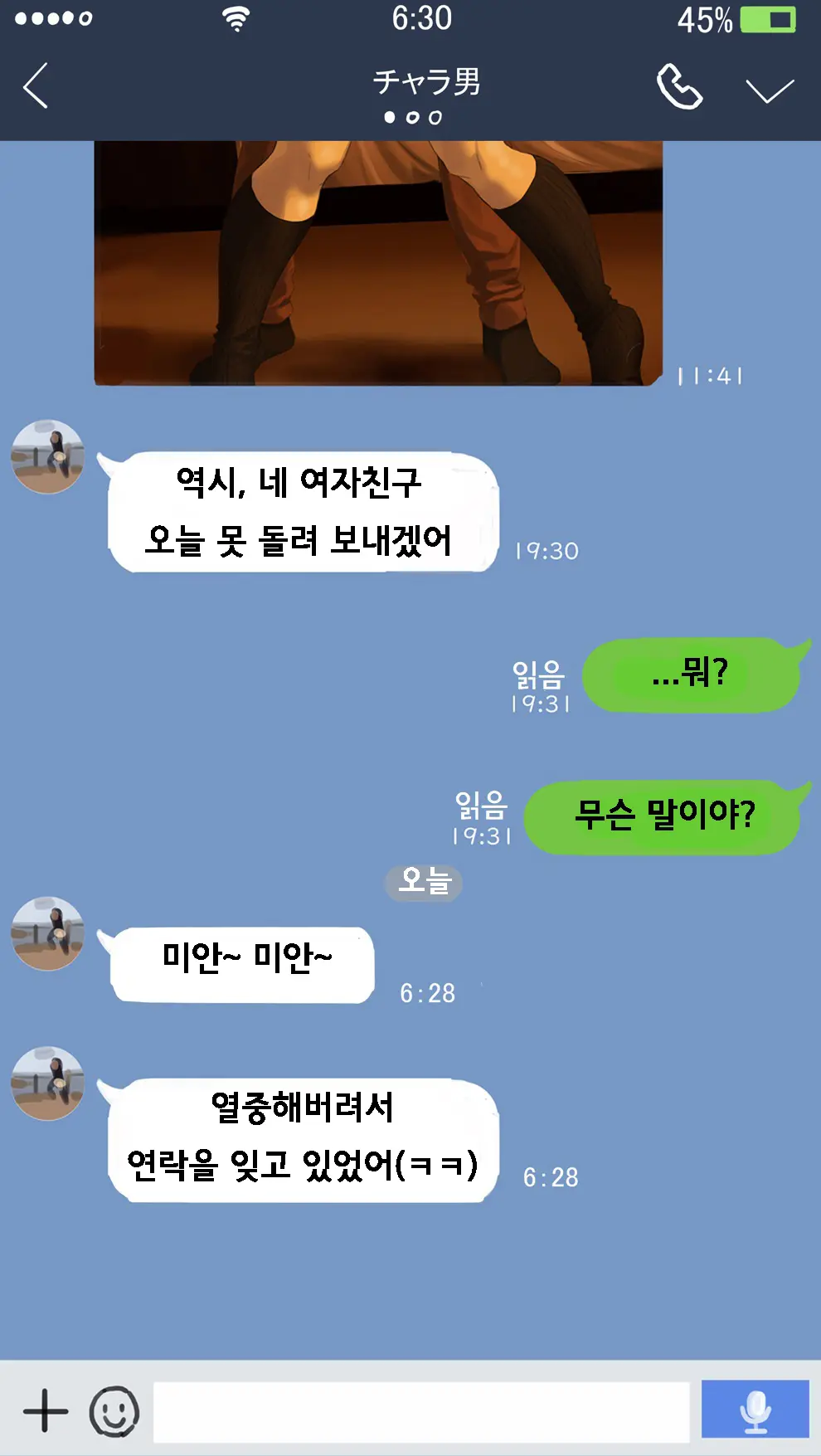Start a voice call with チャラ男
Screen dimensions: 821x1456
tap(679, 86)
